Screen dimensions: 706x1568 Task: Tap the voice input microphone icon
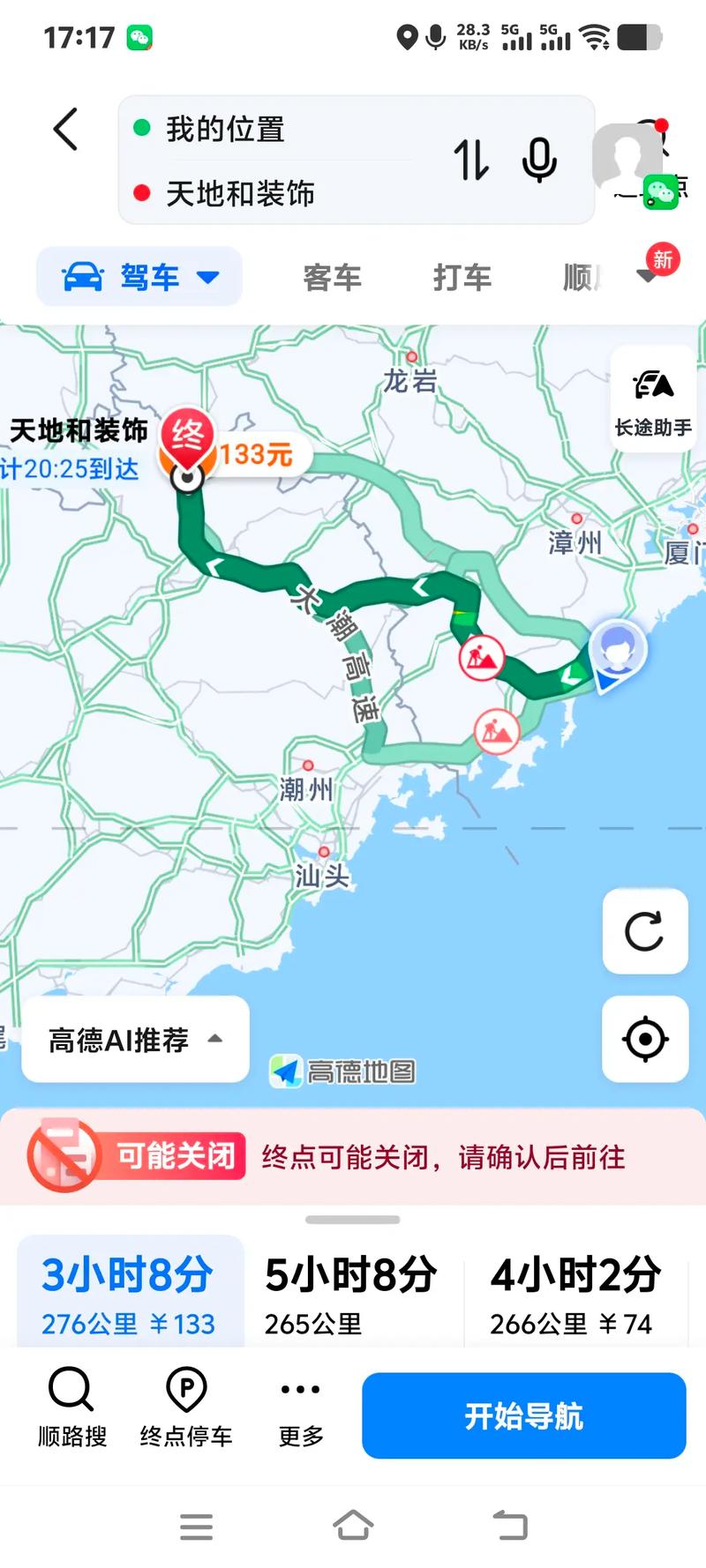pos(539,161)
